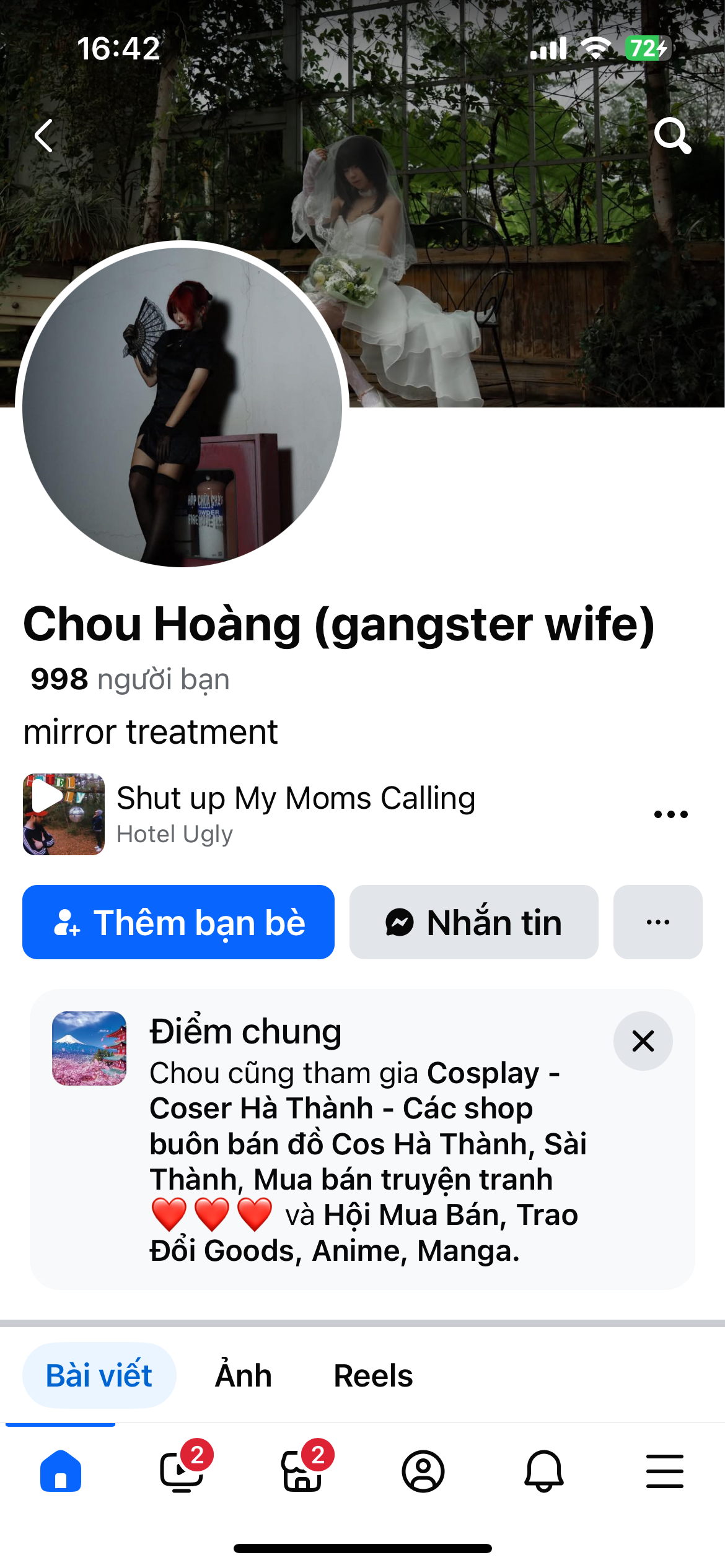This screenshot has width=725, height=1568.
Task: Go back using the top-left arrow
Action: 44,136
